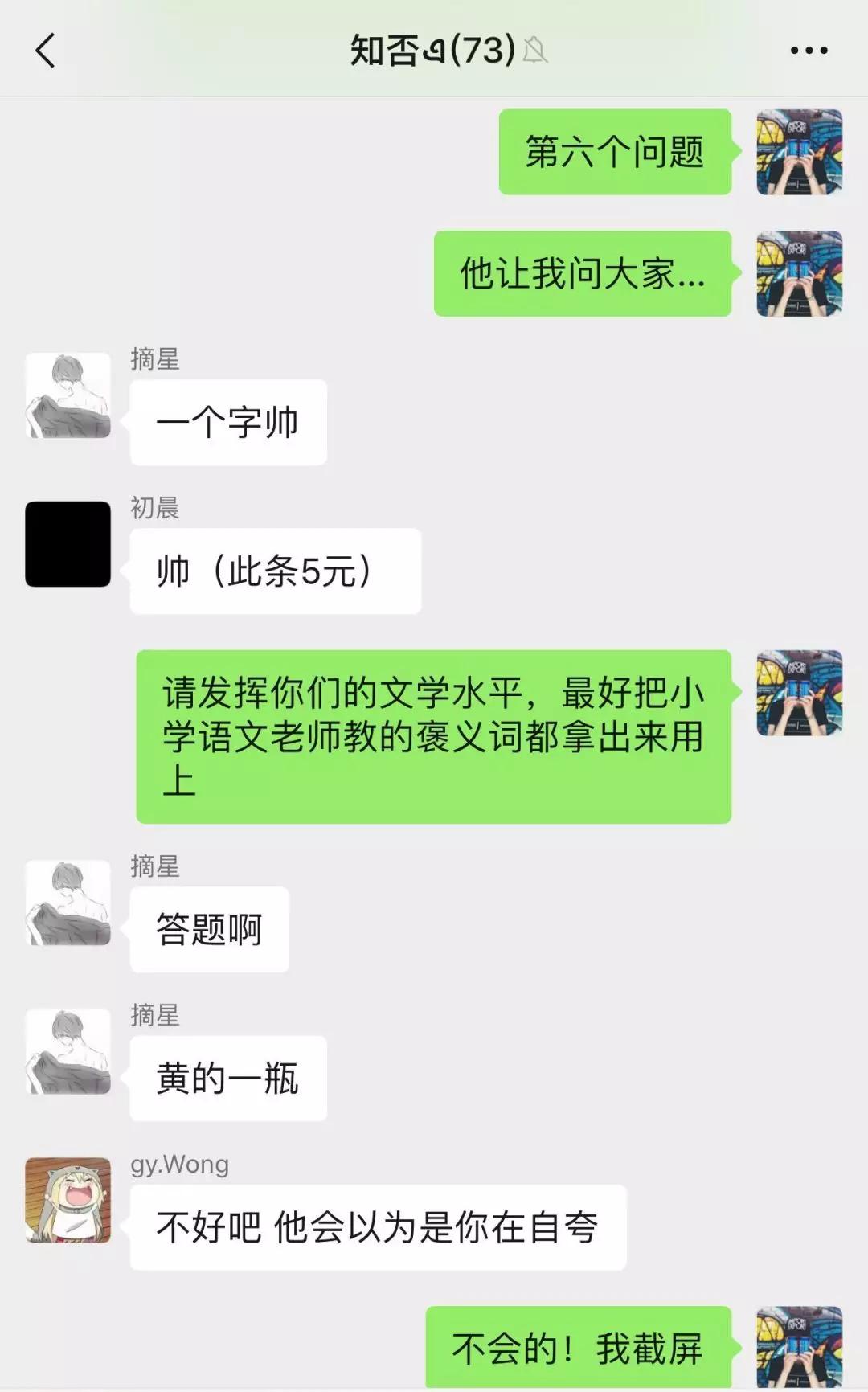Tap the 不好吧 他会以为是你在自夸 bubble

[378, 1226]
